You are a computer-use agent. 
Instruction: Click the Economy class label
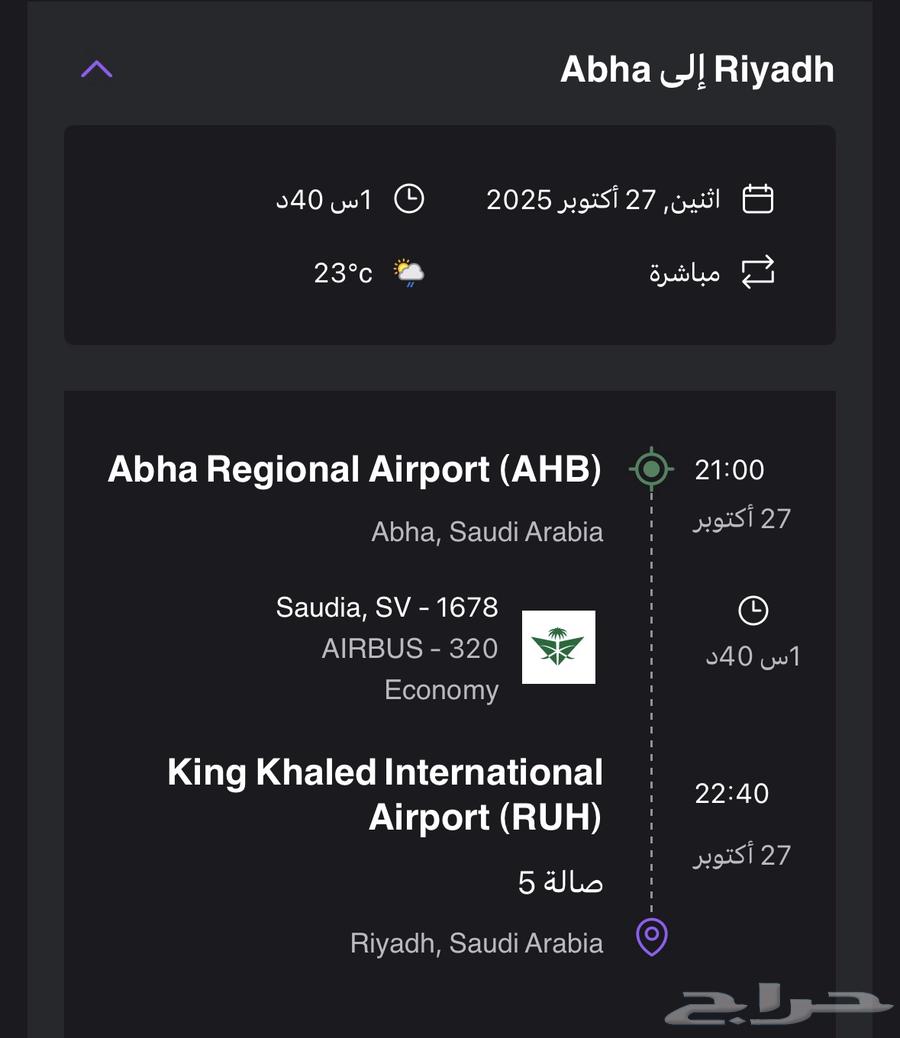pyautogui.click(x=441, y=690)
